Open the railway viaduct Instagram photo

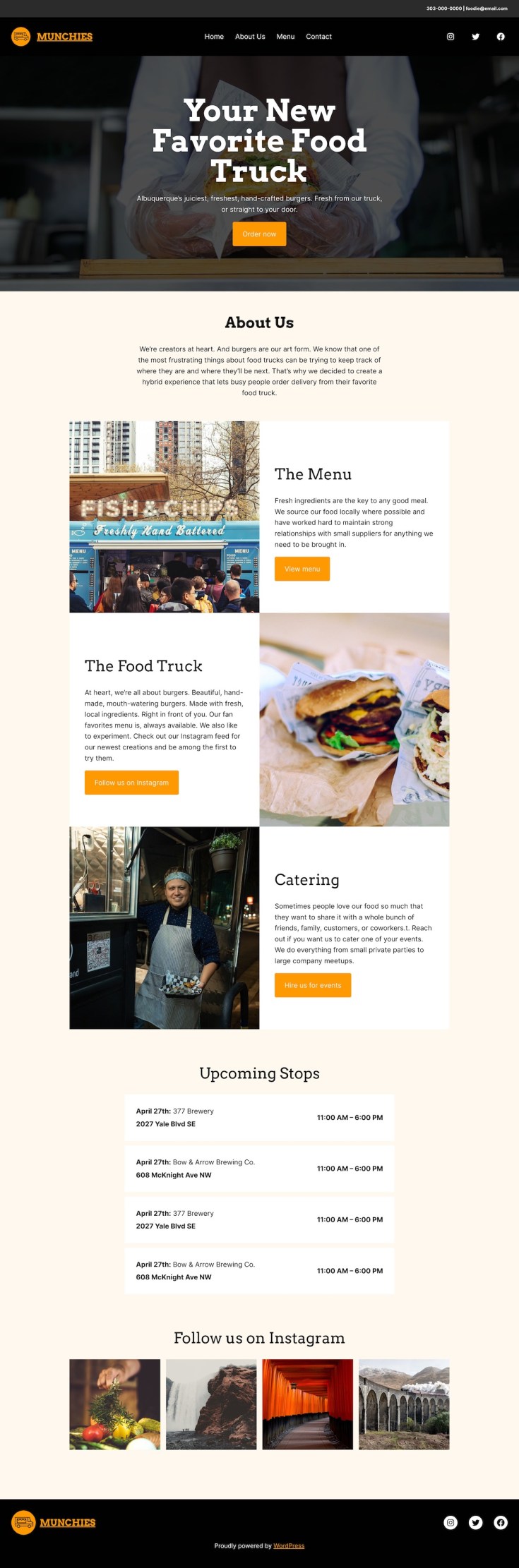point(404,1404)
